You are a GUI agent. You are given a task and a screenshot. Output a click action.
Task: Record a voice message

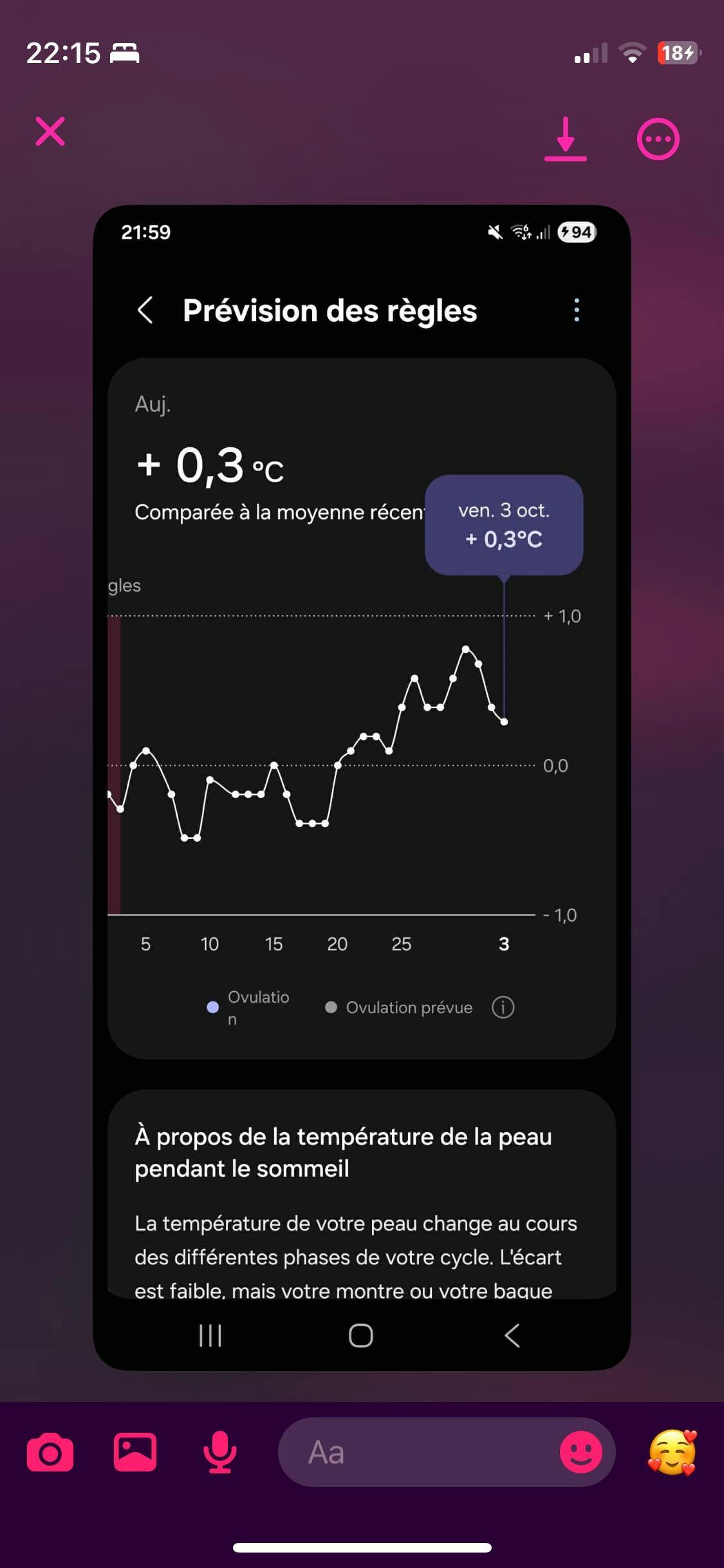click(220, 1453)
